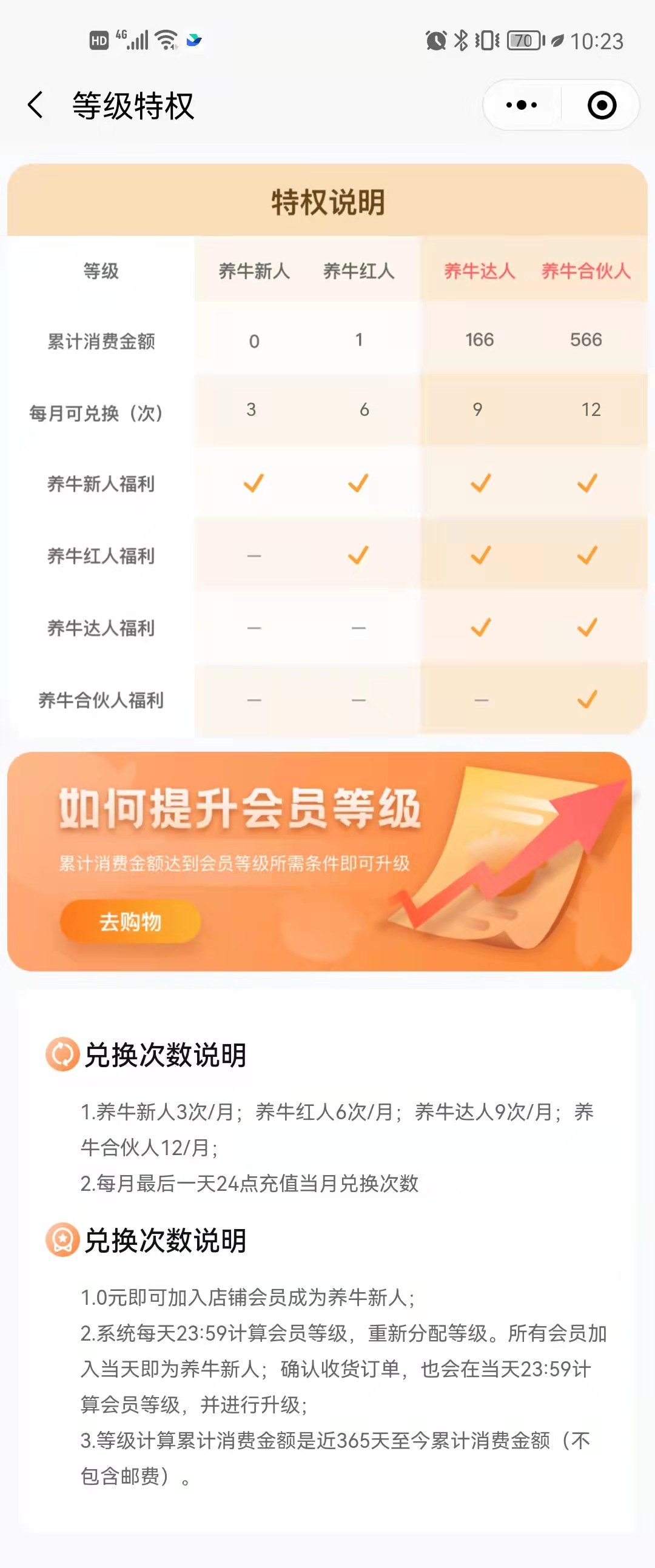
Task: Tap the 去购物 button
Action: point(130,922)
